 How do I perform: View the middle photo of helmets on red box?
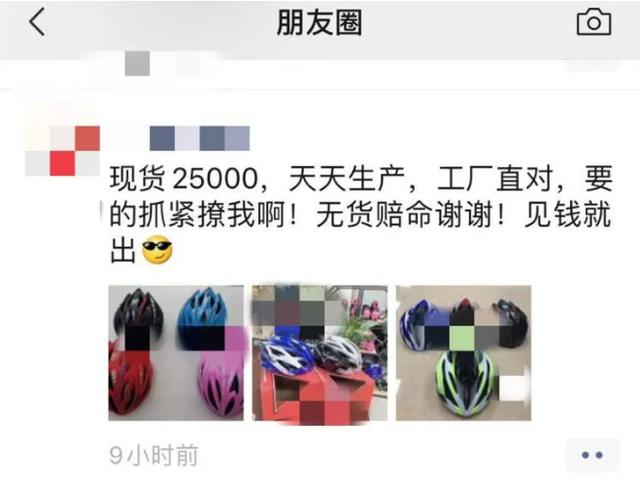(320, 353)
